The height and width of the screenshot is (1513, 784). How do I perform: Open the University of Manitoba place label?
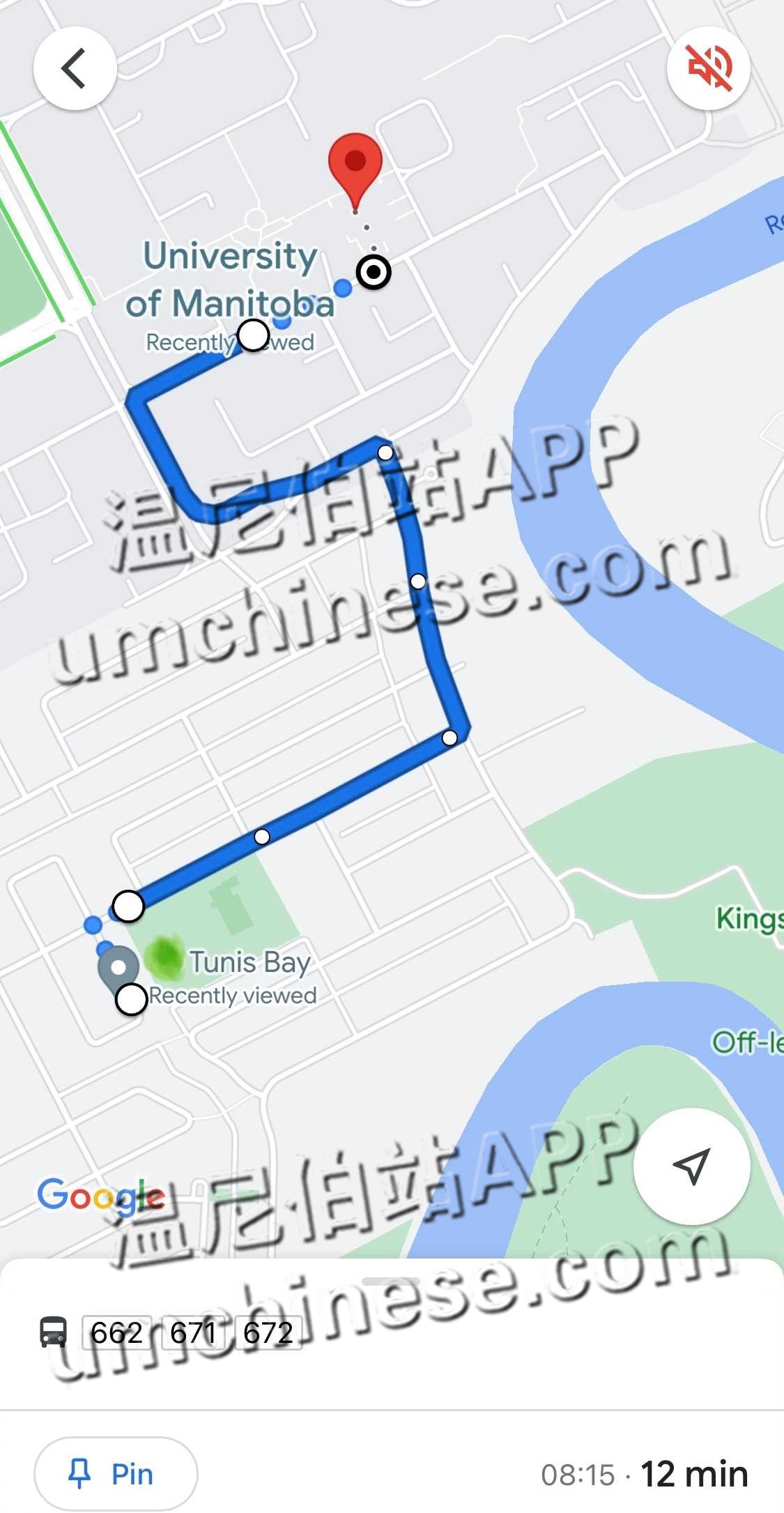(230, 280)
